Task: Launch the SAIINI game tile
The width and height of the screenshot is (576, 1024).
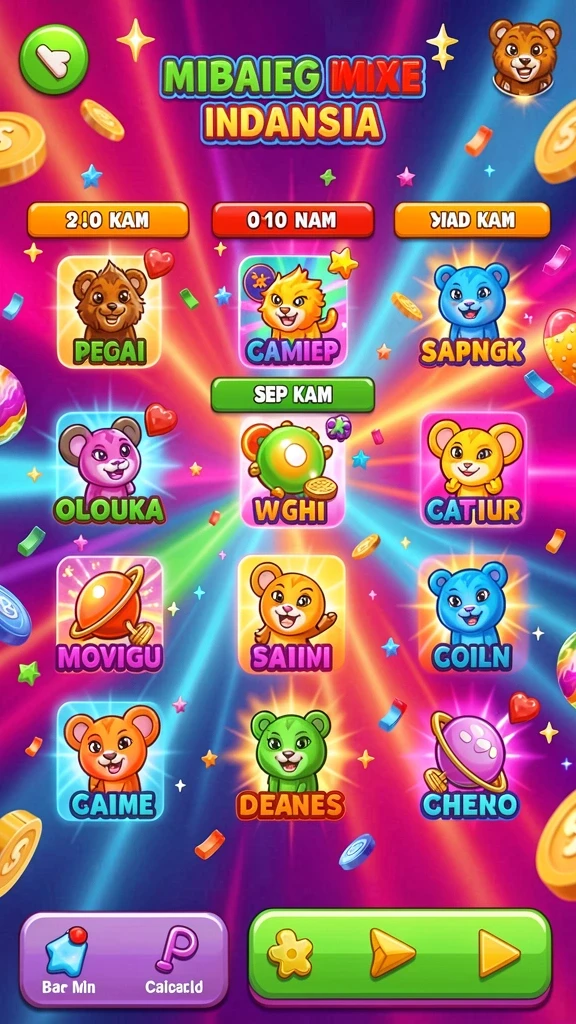Action: coord(292,614)
